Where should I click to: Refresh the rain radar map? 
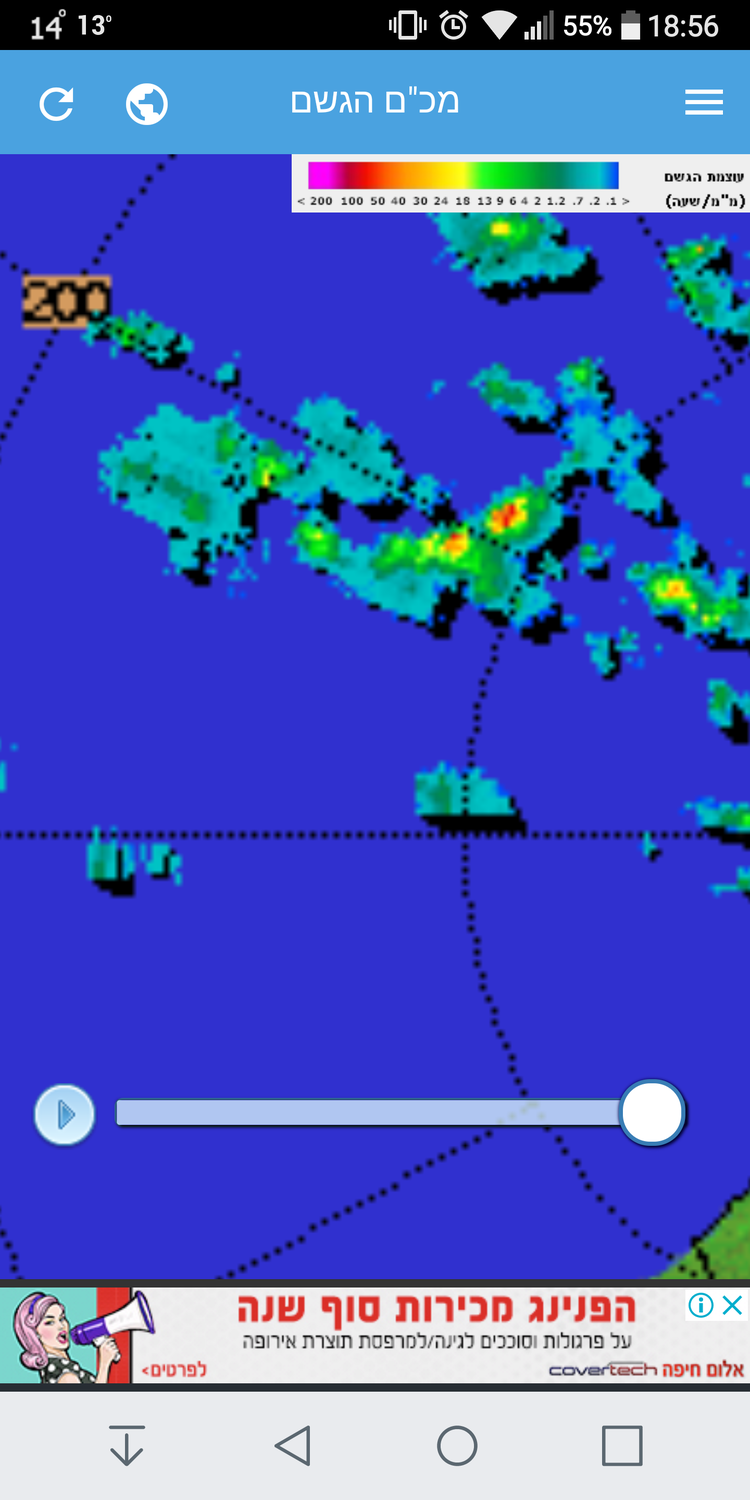[57, 104]
